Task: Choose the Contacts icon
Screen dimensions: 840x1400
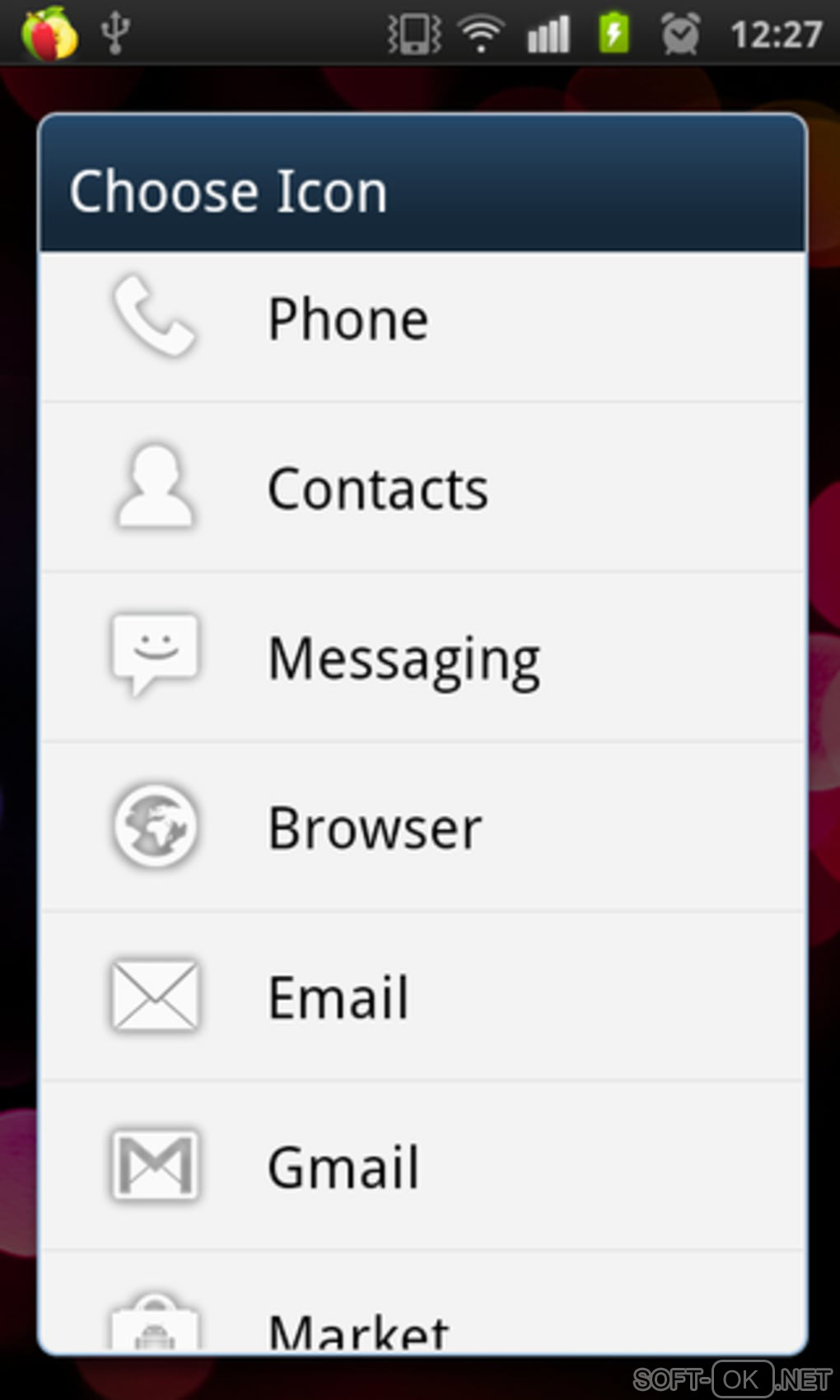Action: coord(420,488)
